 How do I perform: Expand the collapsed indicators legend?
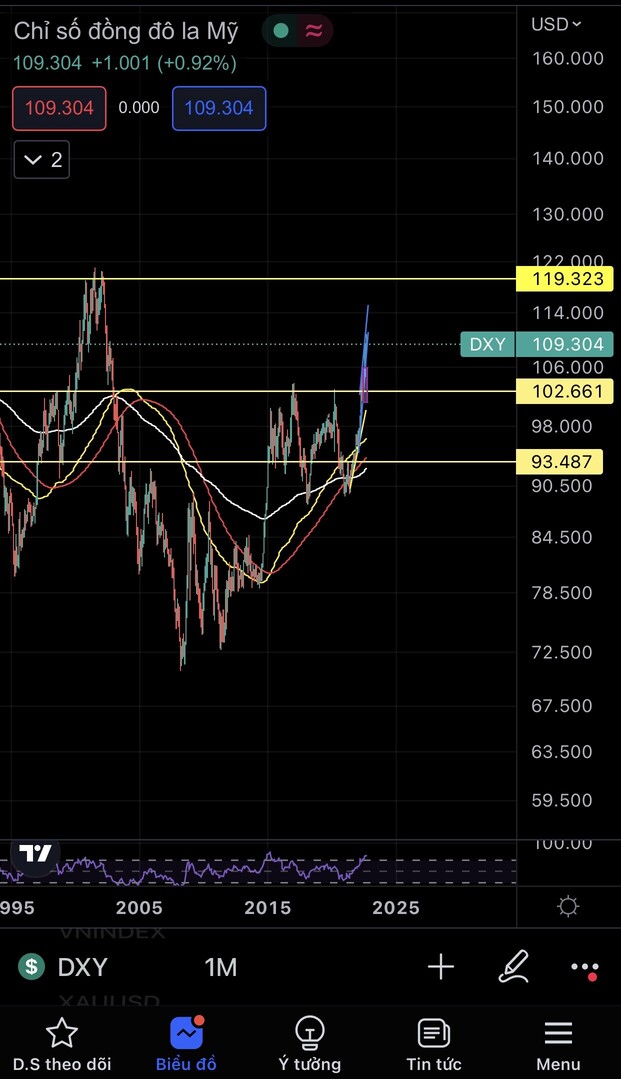click(42, 159)
